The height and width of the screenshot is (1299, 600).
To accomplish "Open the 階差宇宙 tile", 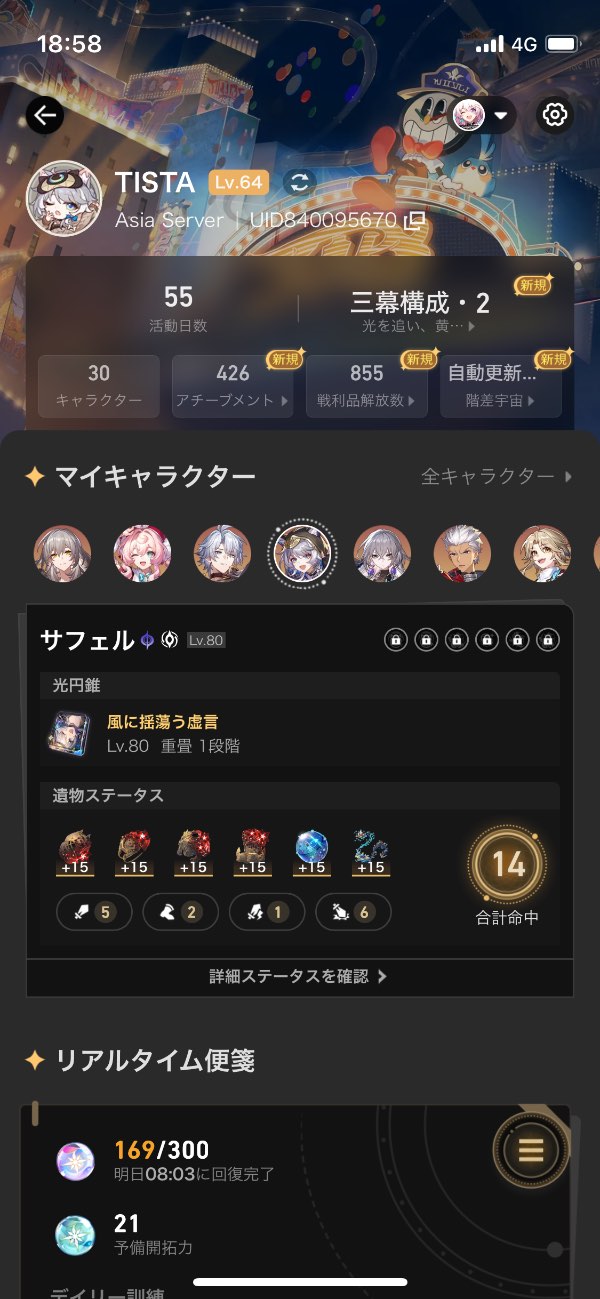I will pos(500,386).
